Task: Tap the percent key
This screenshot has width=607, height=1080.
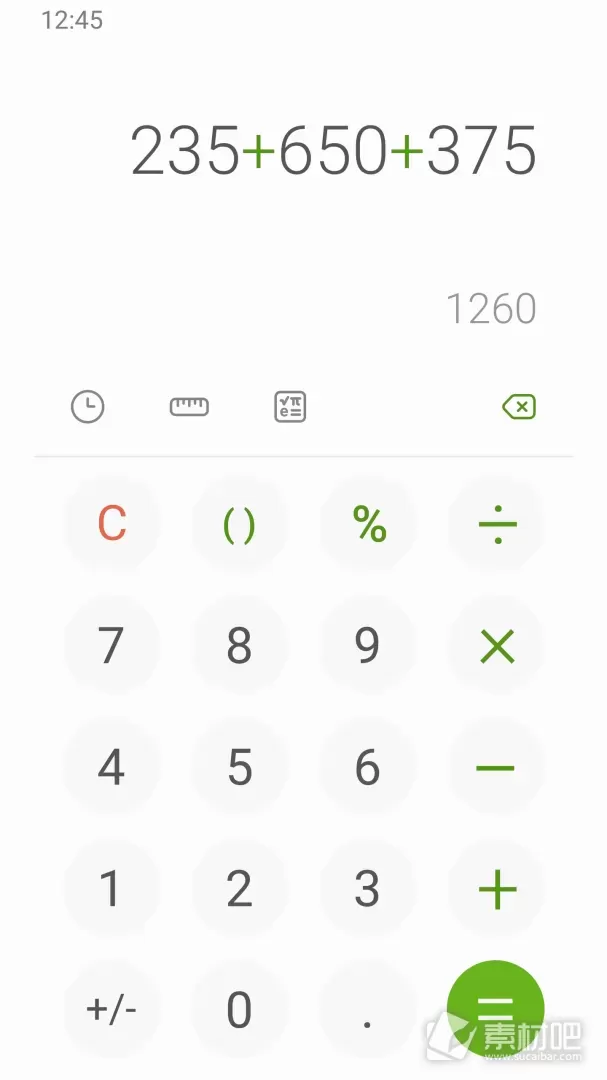Action: click(367, 523)
